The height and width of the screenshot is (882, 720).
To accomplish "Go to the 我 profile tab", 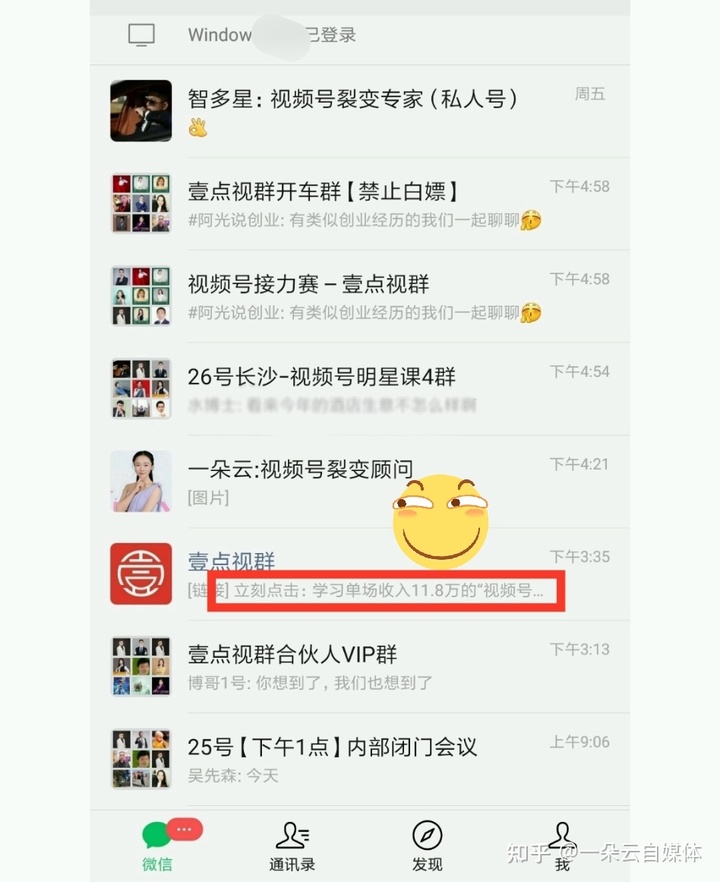I will tap(562, 846).
